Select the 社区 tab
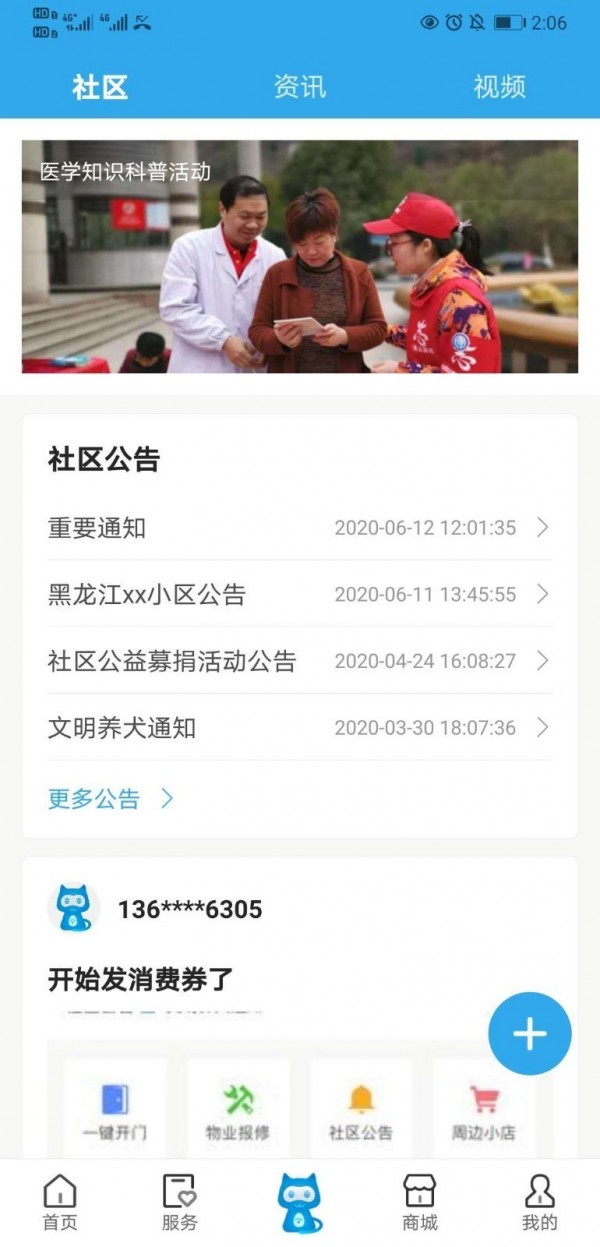The image size is (600, 1247). [x=100, y=87]
